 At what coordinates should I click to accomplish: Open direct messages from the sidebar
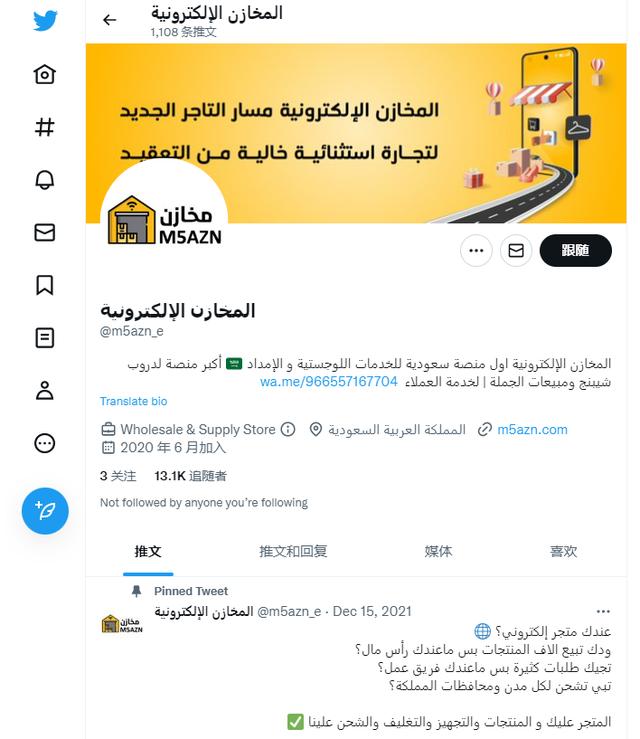tap(44, 232)
